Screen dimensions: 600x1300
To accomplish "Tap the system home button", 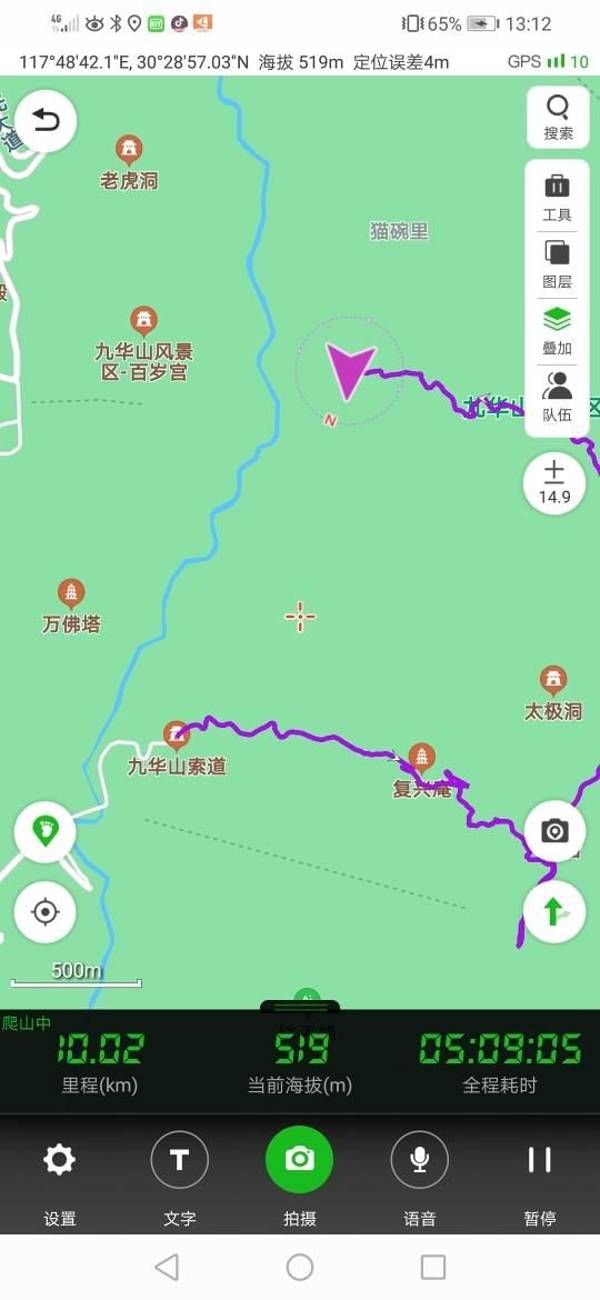I will tap(299, 1267).
